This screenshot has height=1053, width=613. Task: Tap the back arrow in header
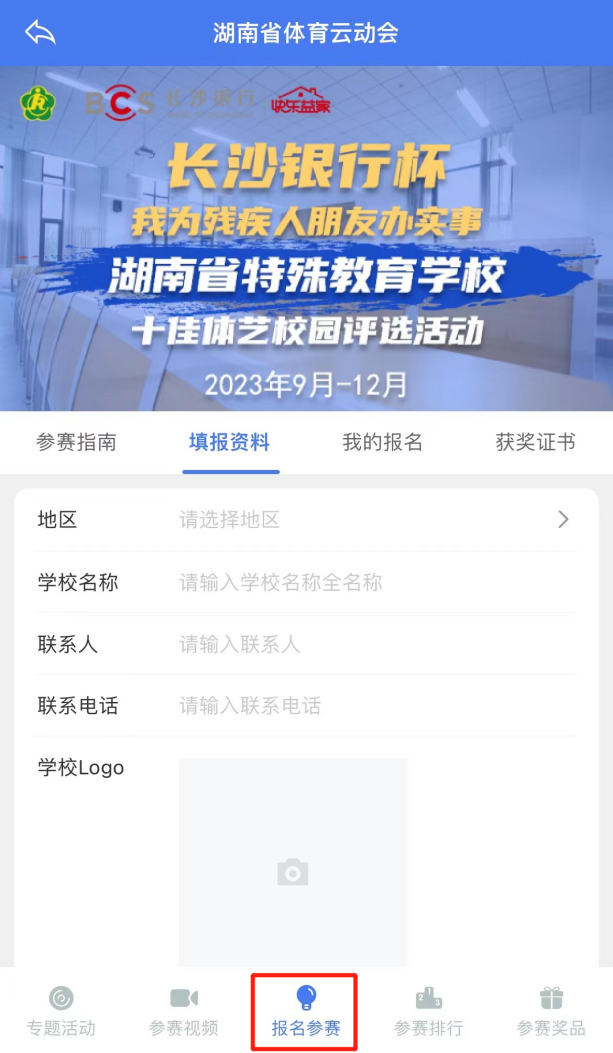(40, 32)
